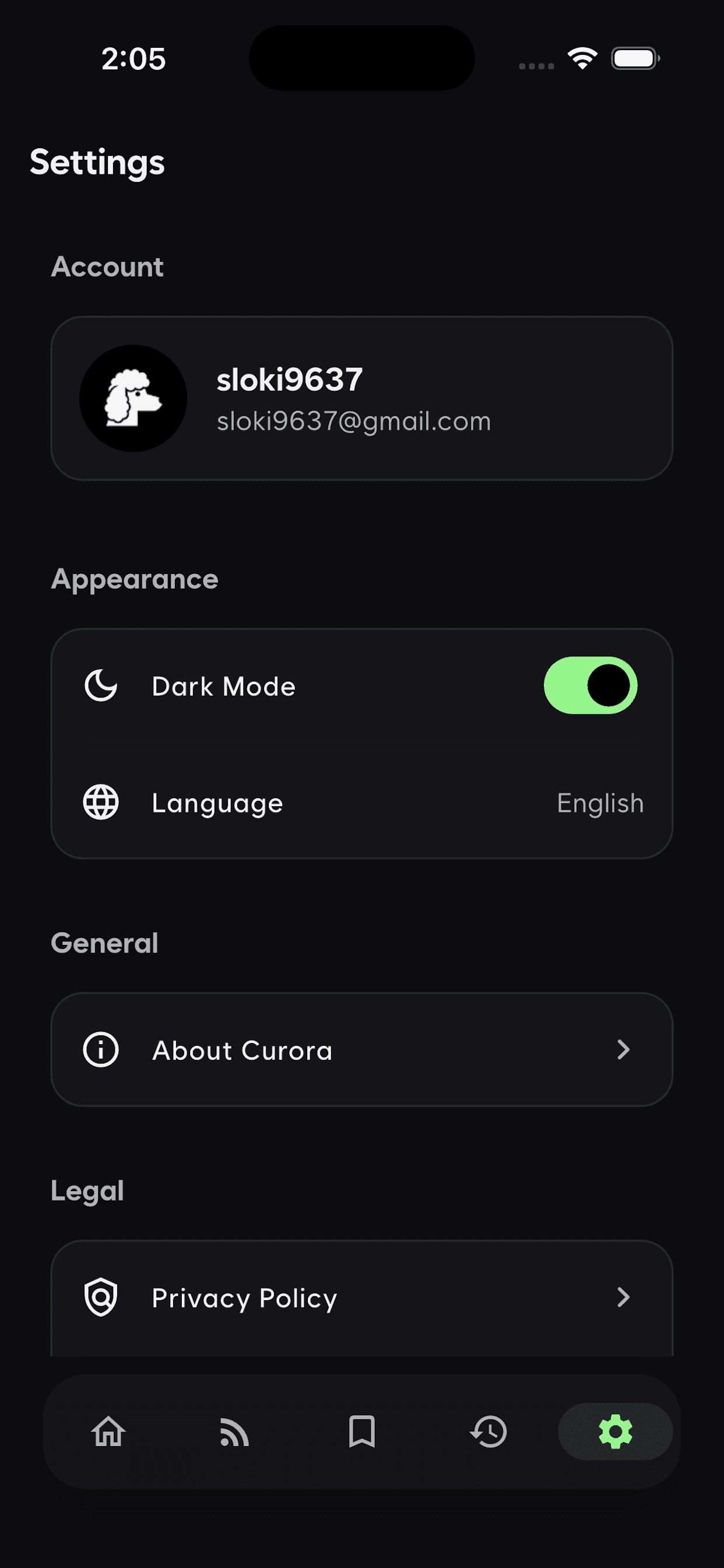
Task: Turn off the Dark Mode switch
Action: click(590, 685)
